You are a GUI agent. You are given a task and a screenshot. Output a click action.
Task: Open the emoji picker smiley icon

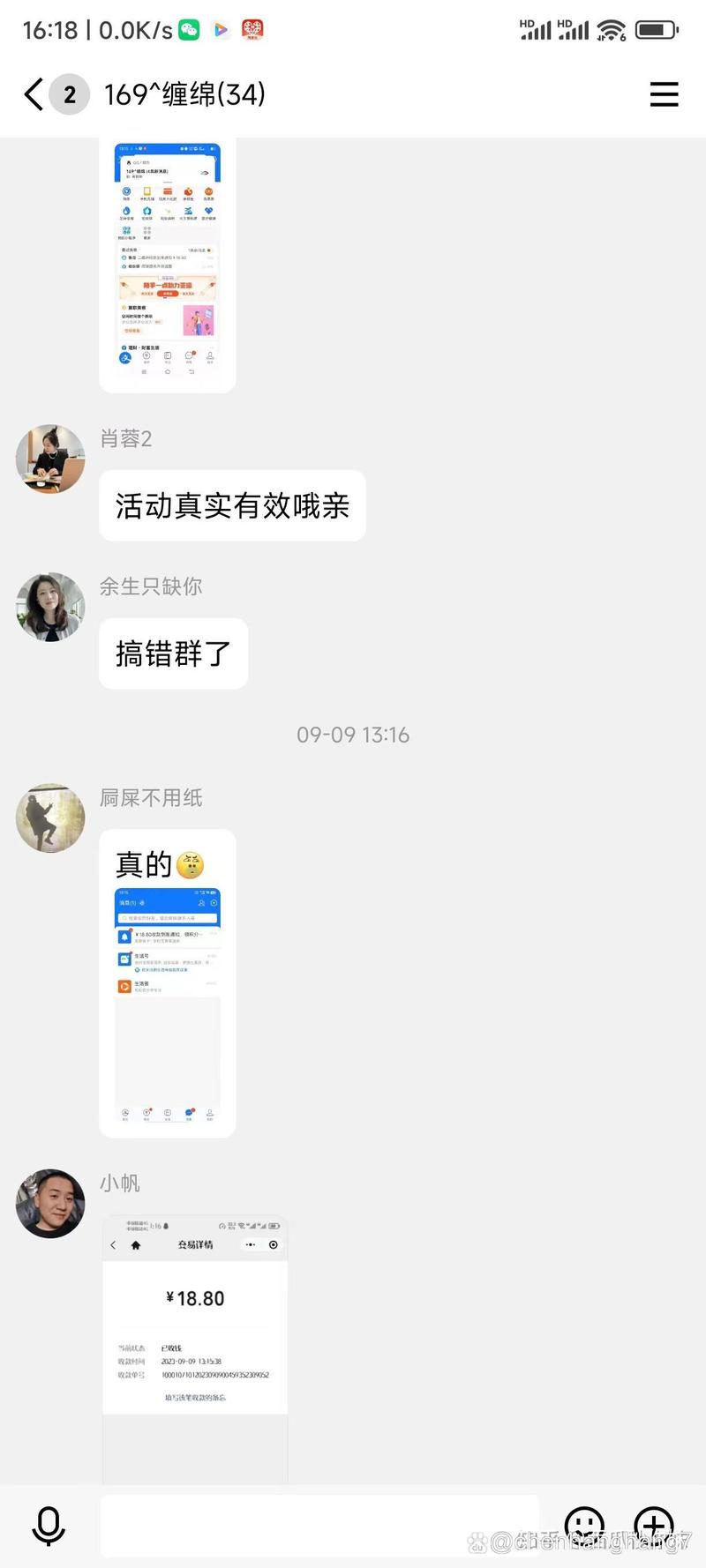point(585,1526)
